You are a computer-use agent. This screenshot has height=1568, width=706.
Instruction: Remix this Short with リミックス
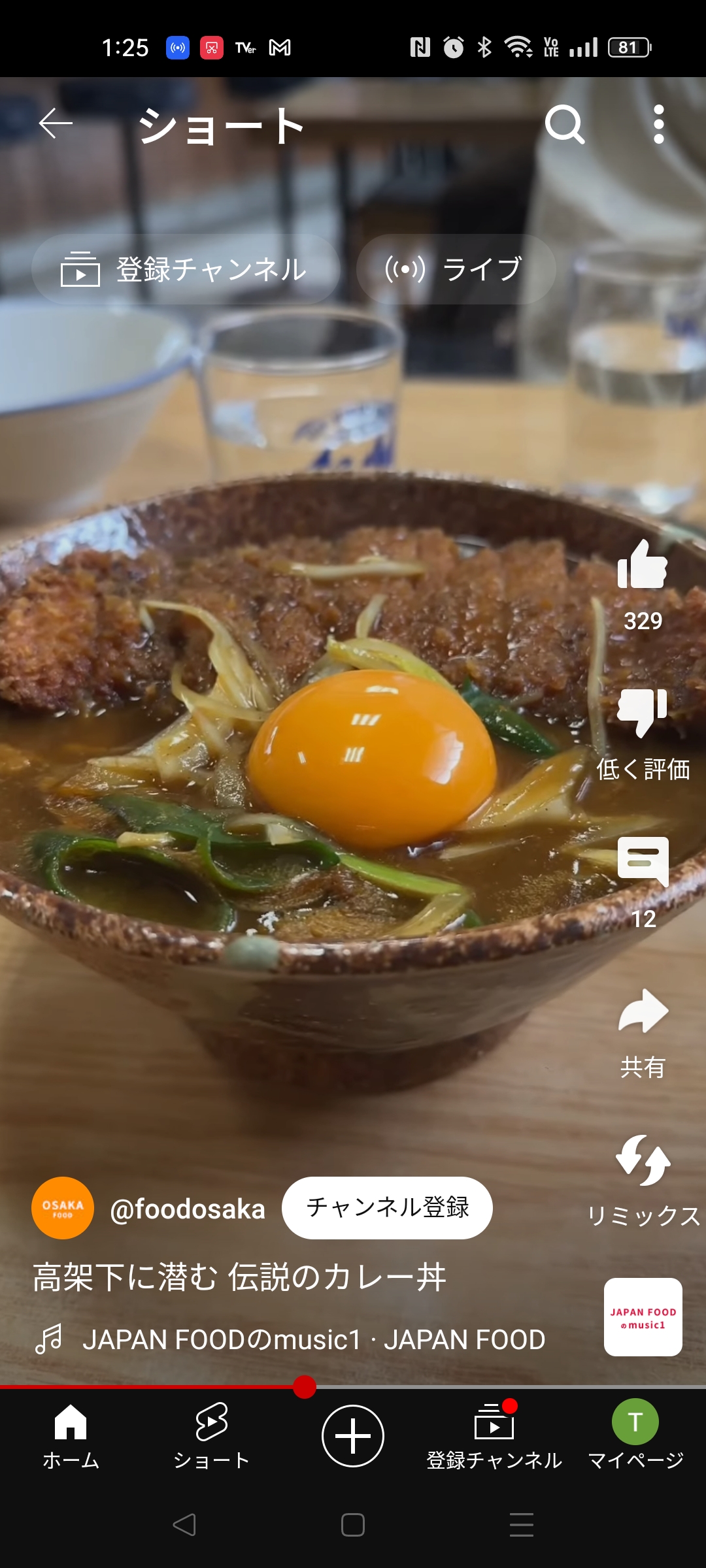click(x=643, y=1162)
